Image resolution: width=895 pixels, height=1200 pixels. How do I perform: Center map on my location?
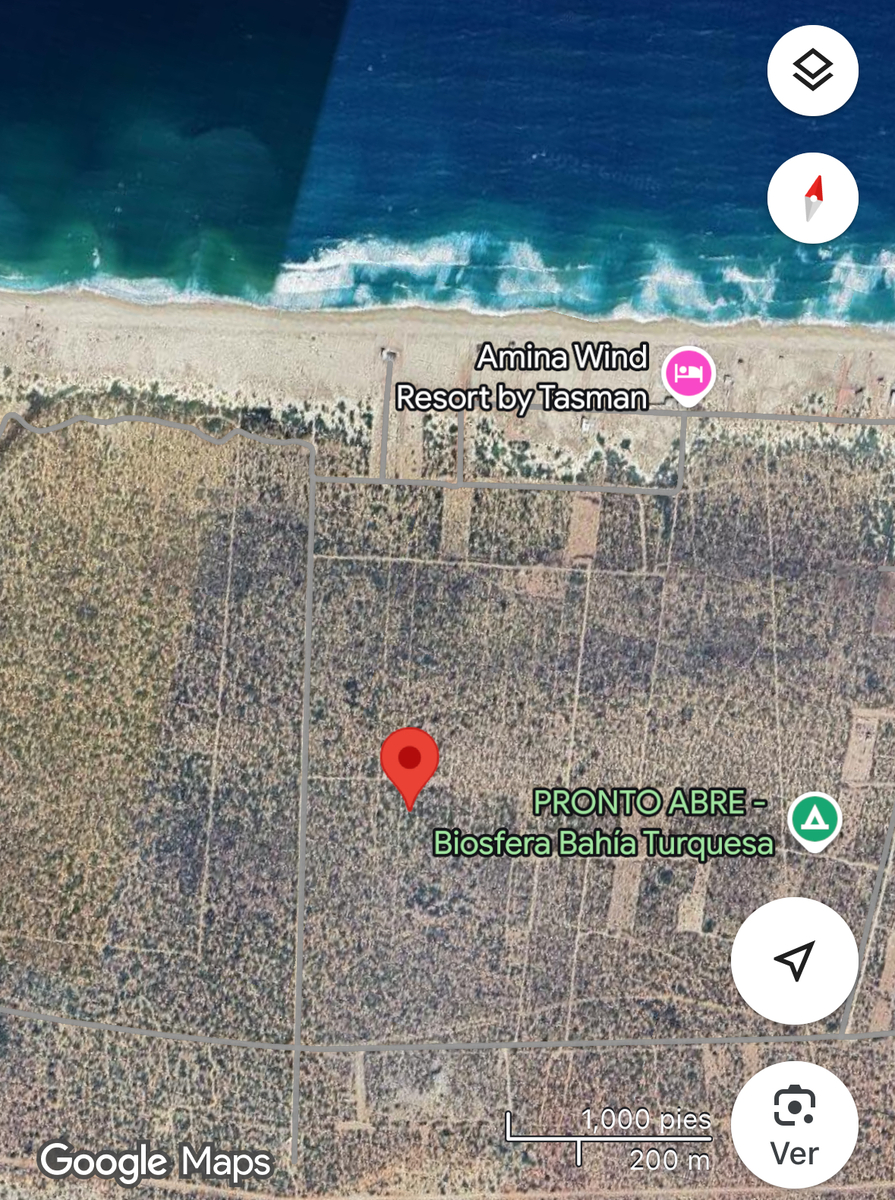click(x=794, y=961)
